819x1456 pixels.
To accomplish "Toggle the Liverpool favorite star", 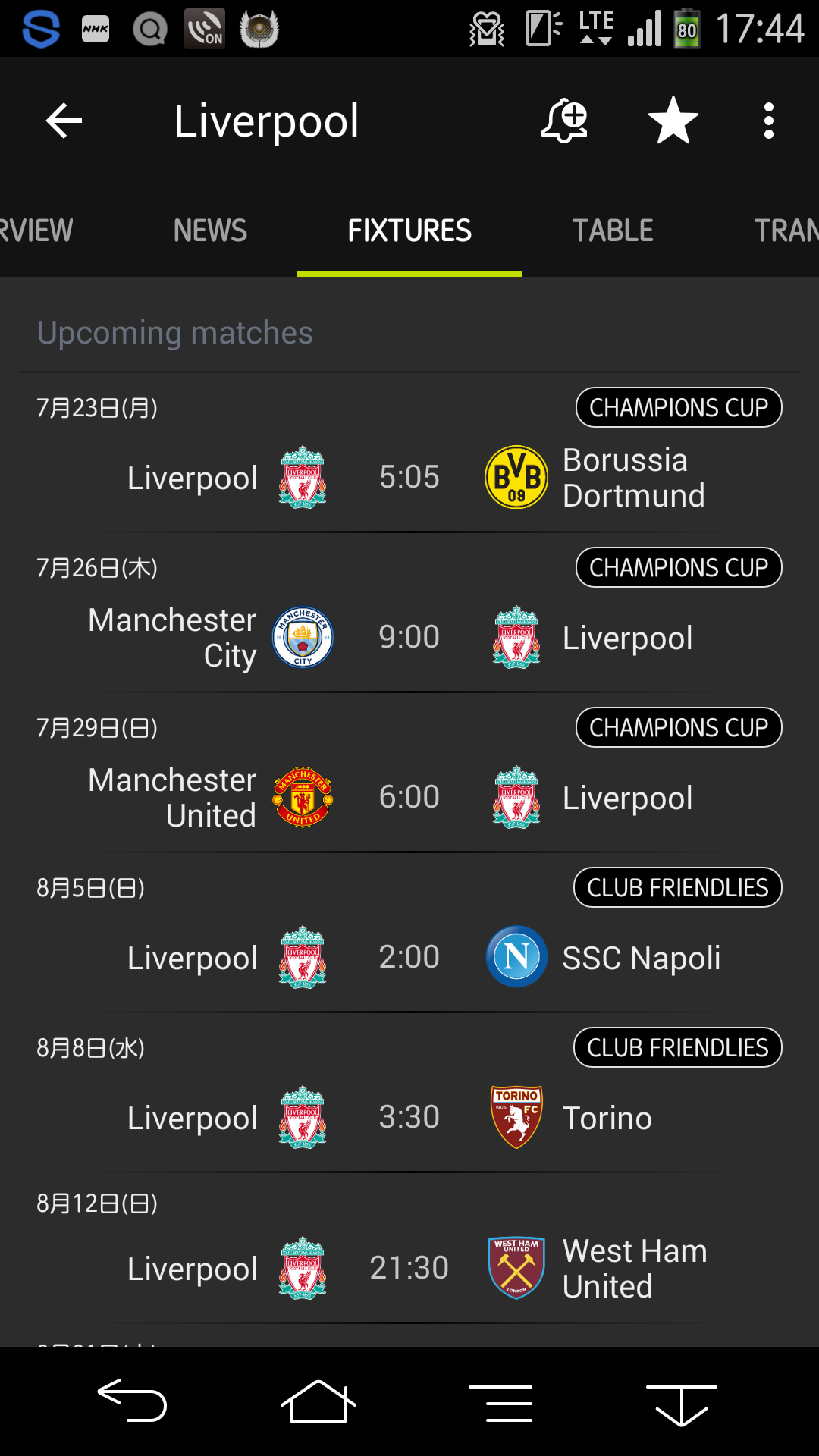I will pyautogui.click(x=673, y=121).
